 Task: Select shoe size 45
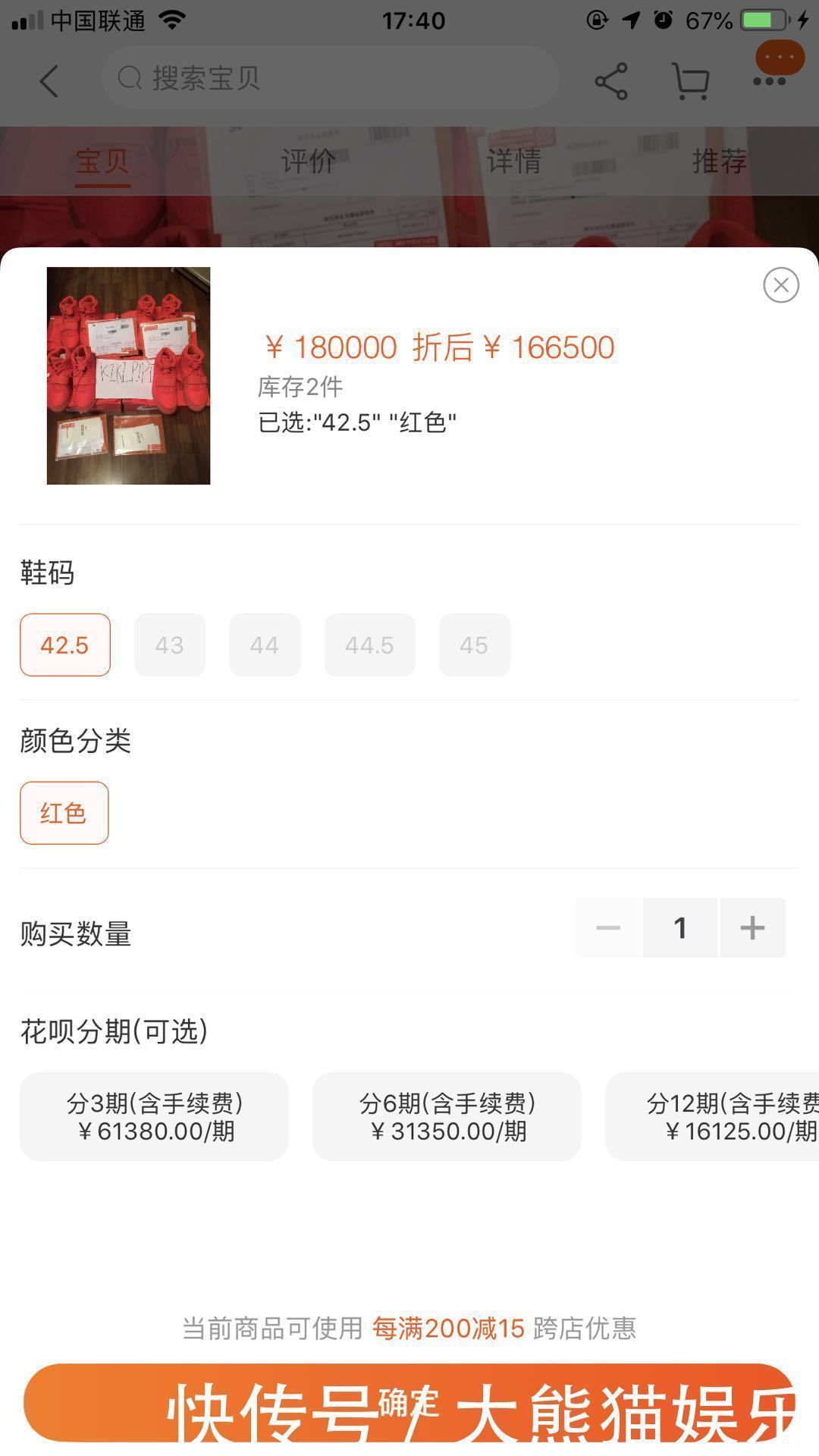(474, 645)
